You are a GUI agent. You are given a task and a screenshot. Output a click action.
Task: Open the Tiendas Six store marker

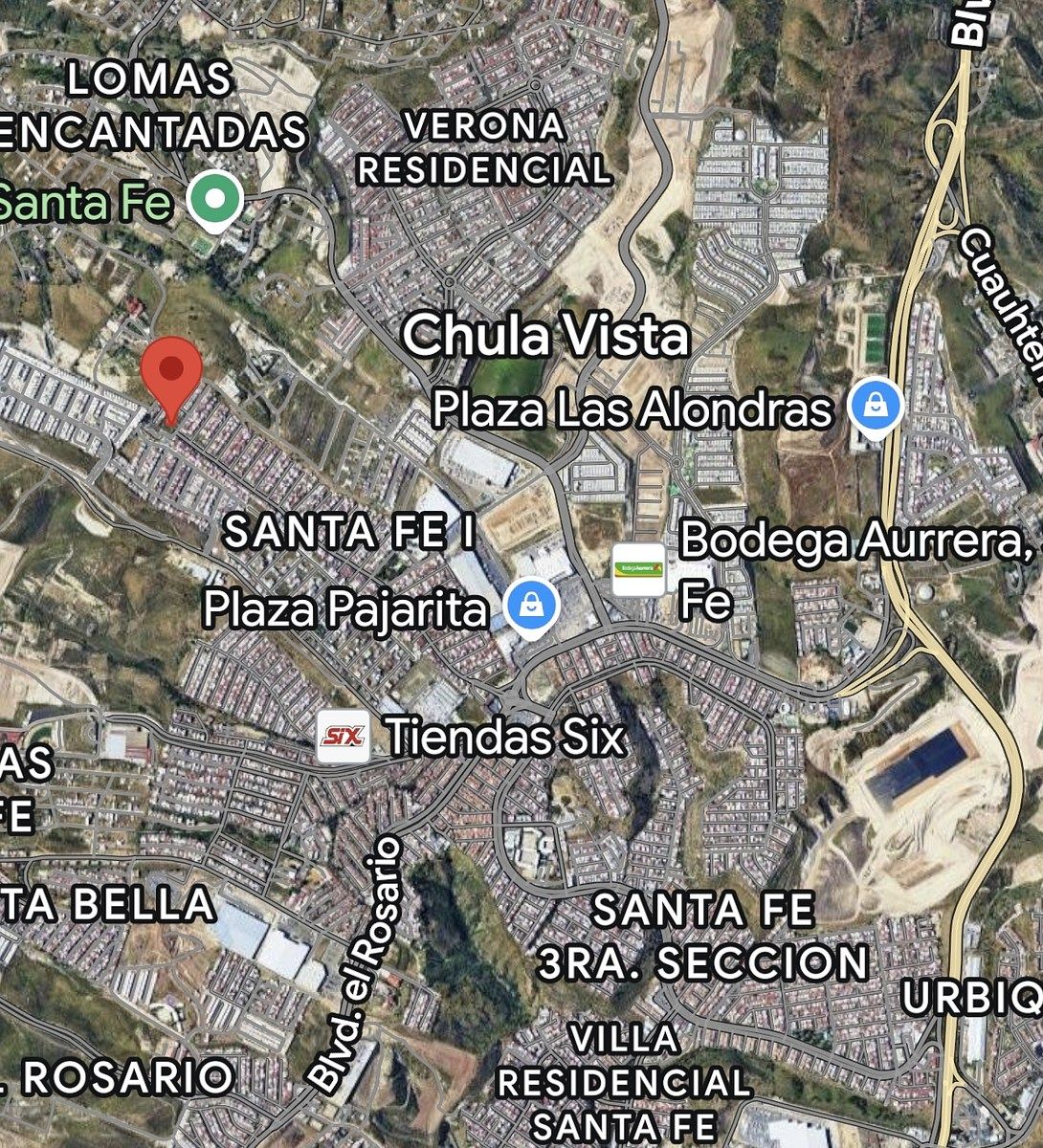(x=344, y=738)
